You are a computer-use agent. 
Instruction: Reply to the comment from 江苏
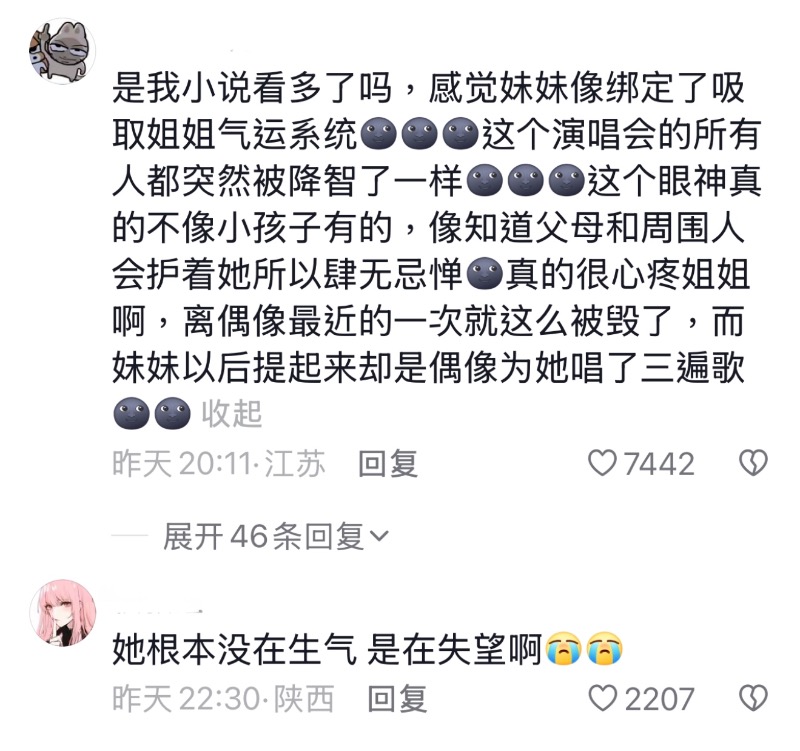click(388, 464)
